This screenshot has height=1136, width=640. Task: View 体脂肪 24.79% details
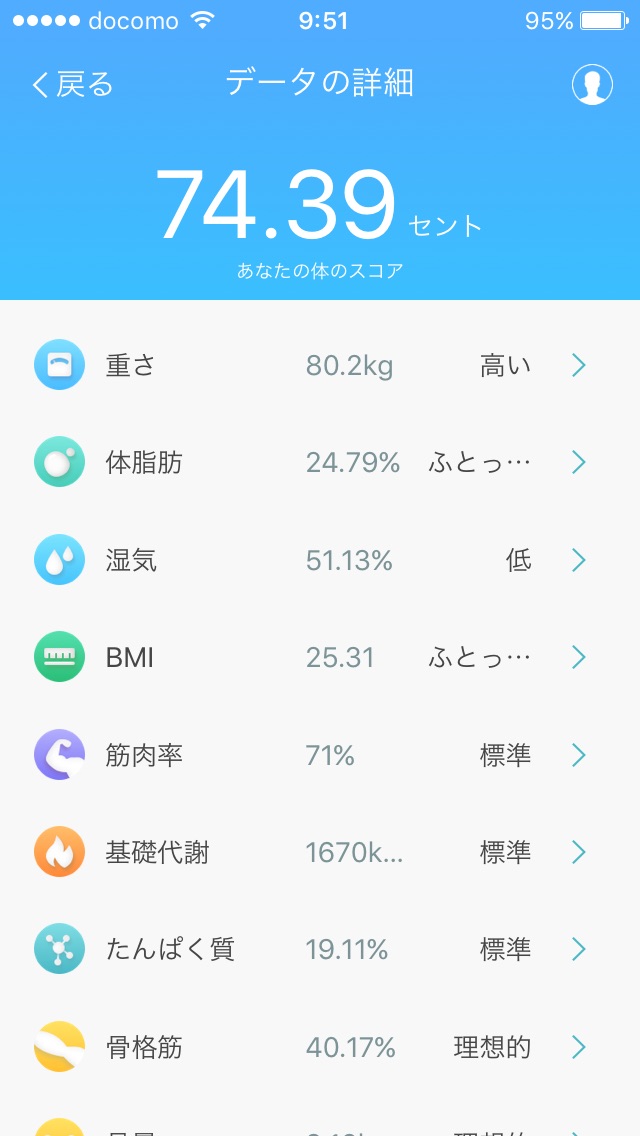(x=320, y=462)
